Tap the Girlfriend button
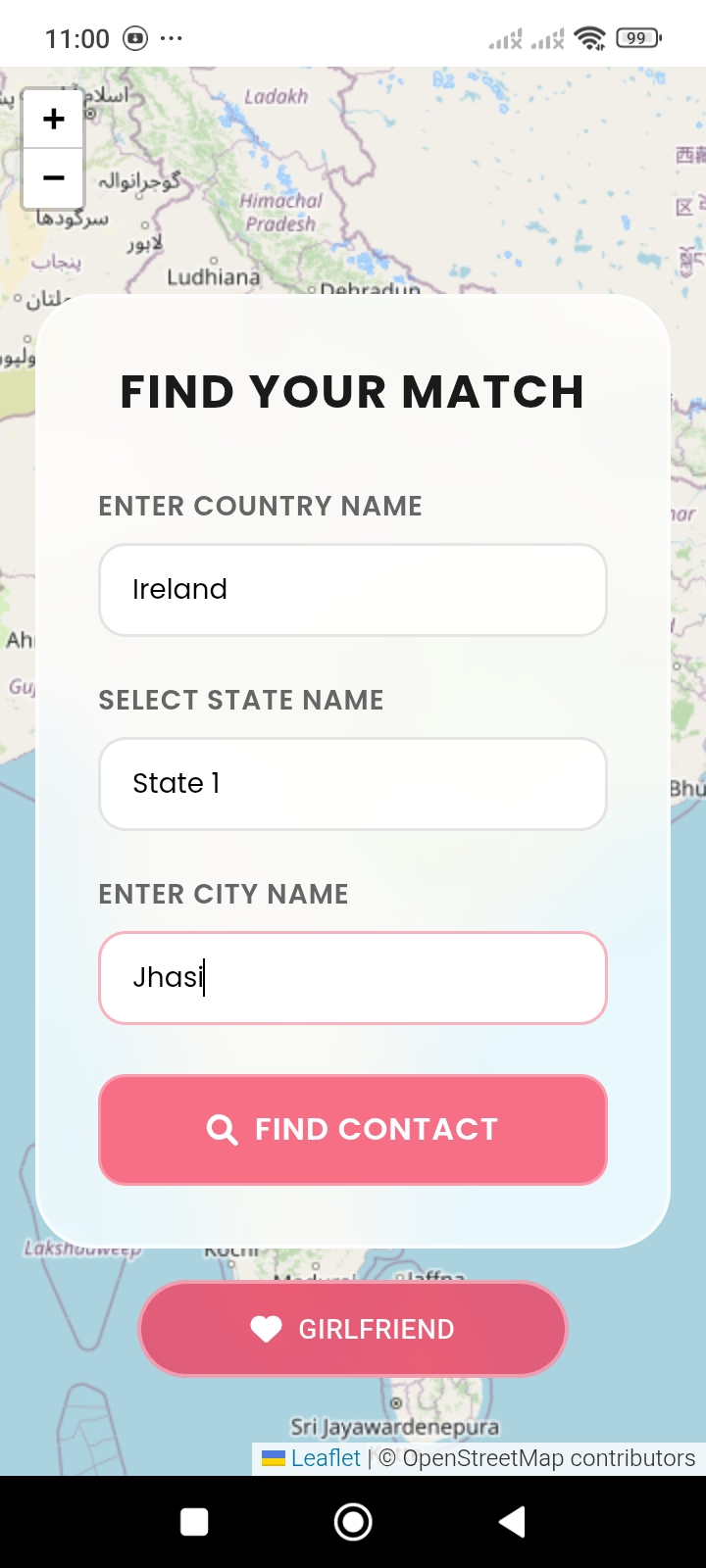Screen dimensions: 706x1568 [x=352, y=1329]
